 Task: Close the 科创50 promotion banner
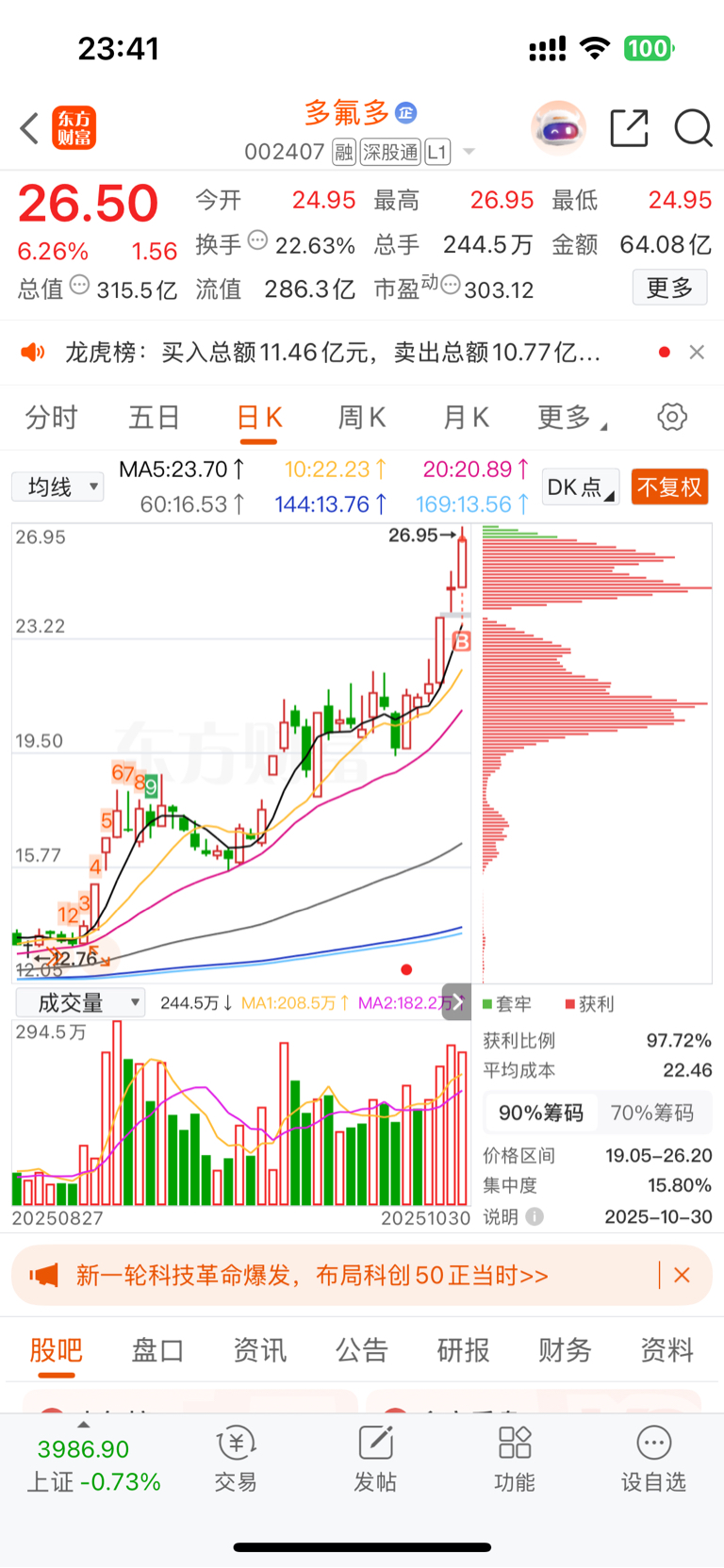point(683,1276)
